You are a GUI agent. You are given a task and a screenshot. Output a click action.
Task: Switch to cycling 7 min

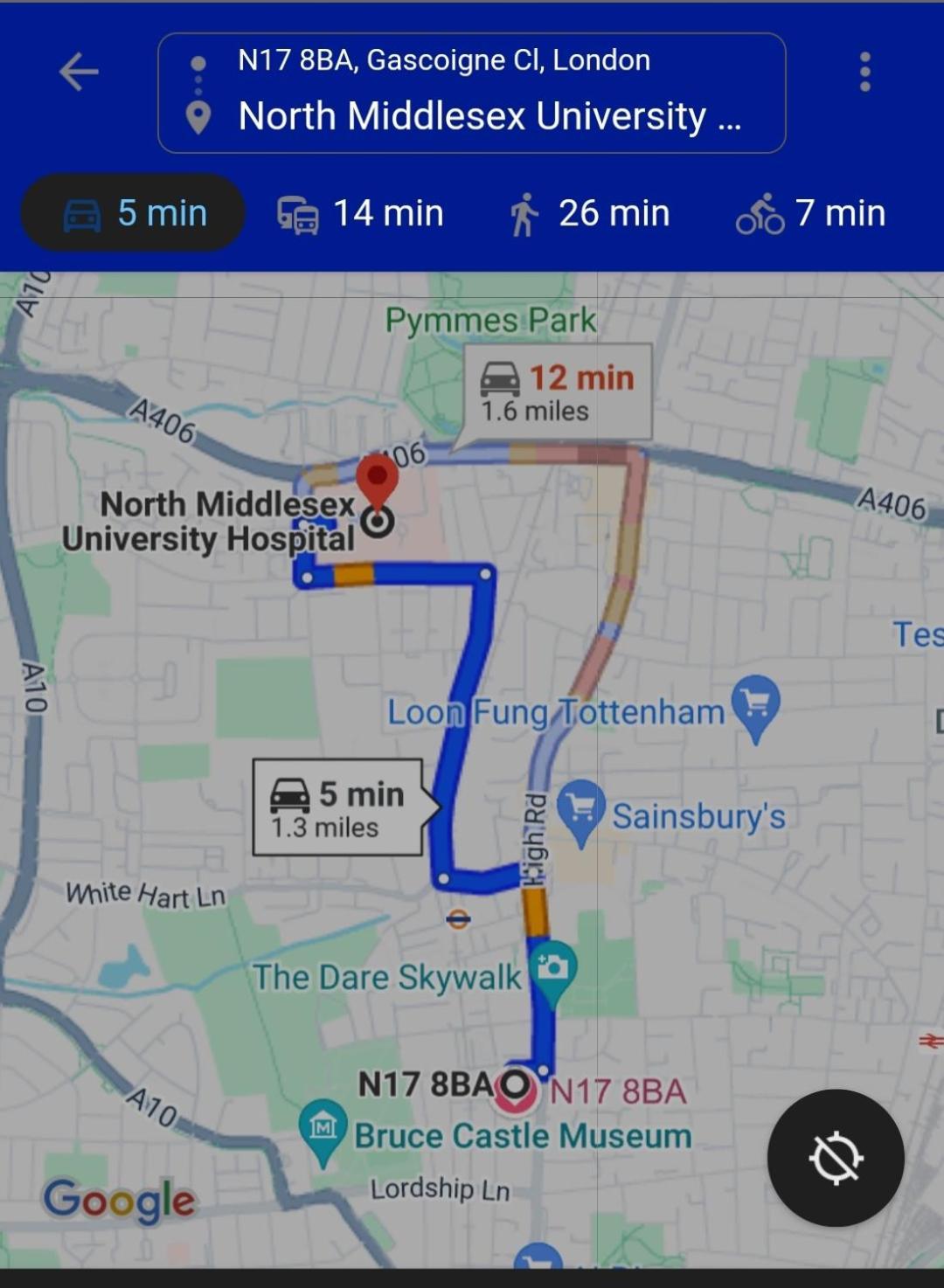pos(811,214)
